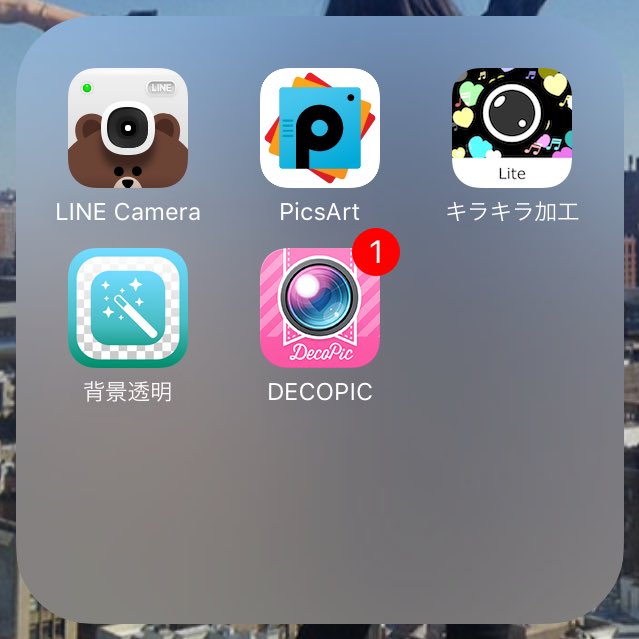Open the キラキラ加工 Lite app
Screen dimensions: 639x639
[511, 129]
